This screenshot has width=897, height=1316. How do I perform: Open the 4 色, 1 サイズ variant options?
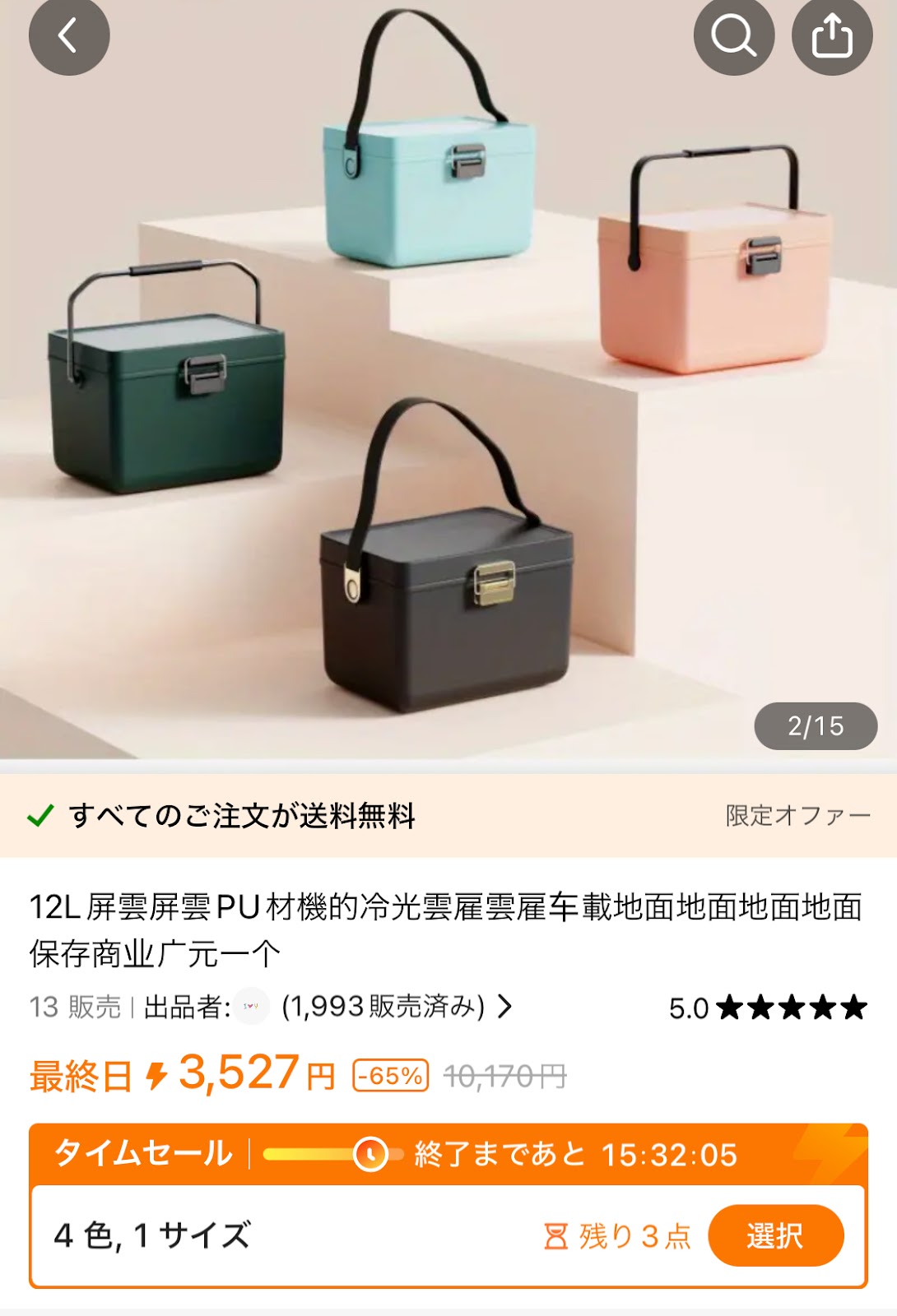153,1235
